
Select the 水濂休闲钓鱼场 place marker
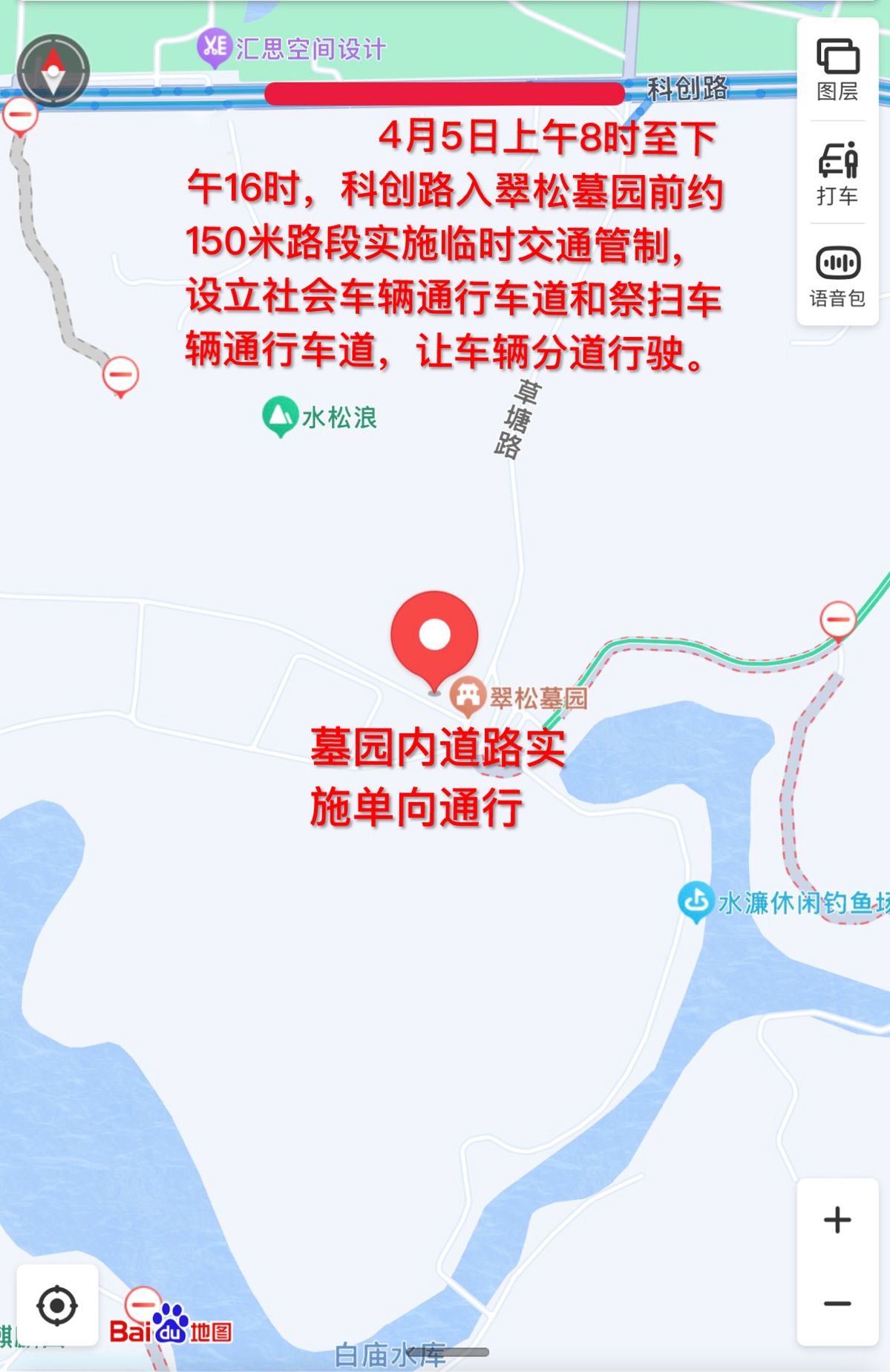coord(696,902)
